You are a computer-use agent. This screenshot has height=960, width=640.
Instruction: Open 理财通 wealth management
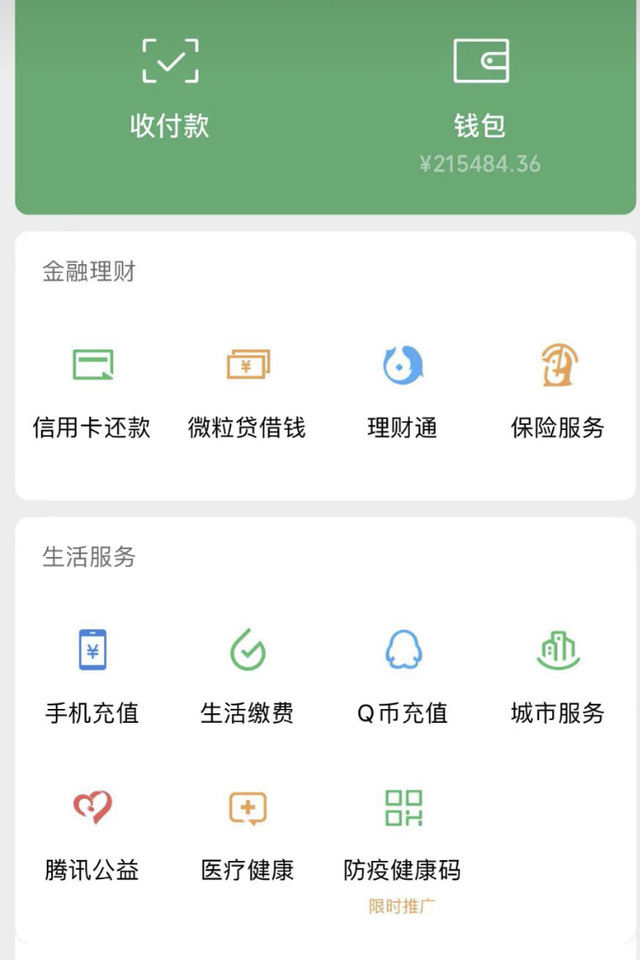[402, 393]
